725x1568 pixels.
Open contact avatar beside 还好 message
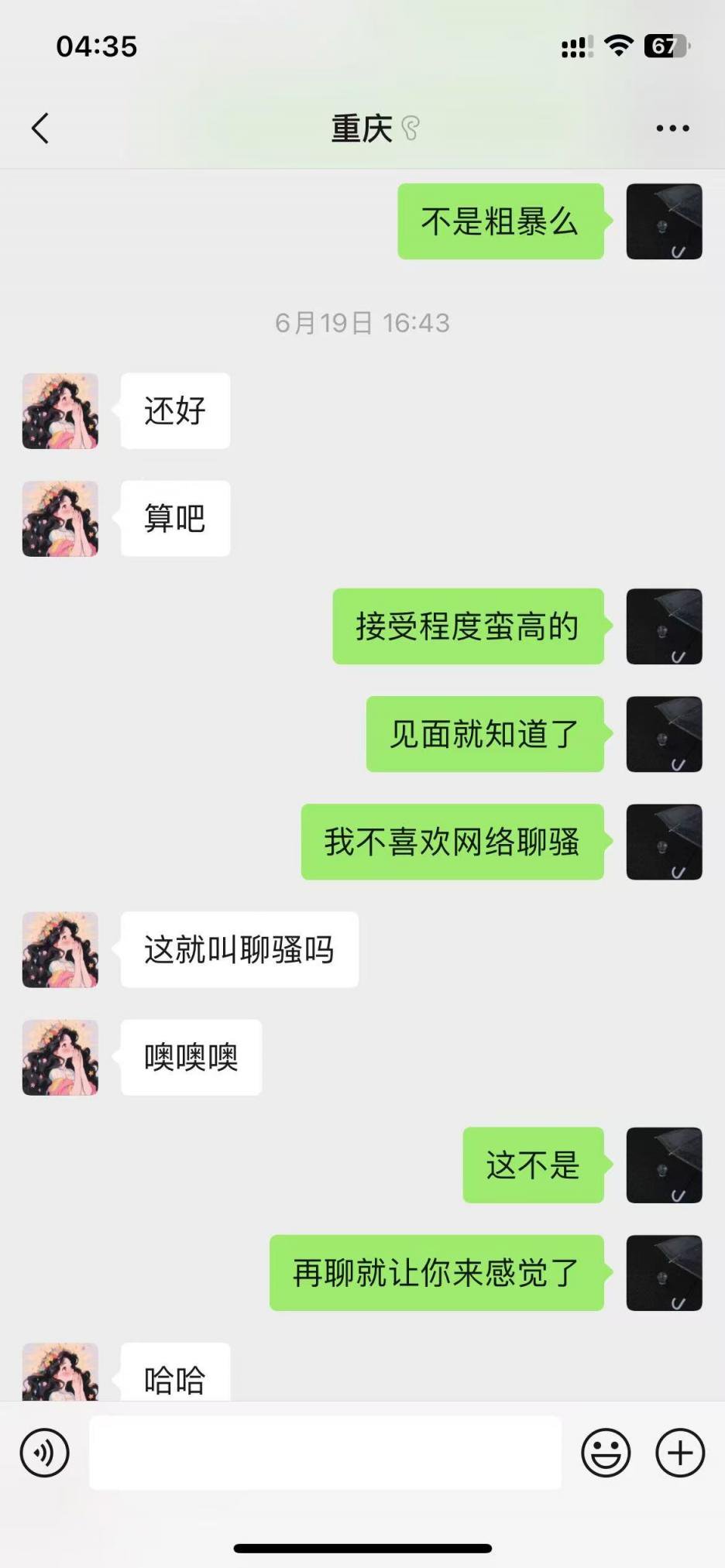pos(60,411)
